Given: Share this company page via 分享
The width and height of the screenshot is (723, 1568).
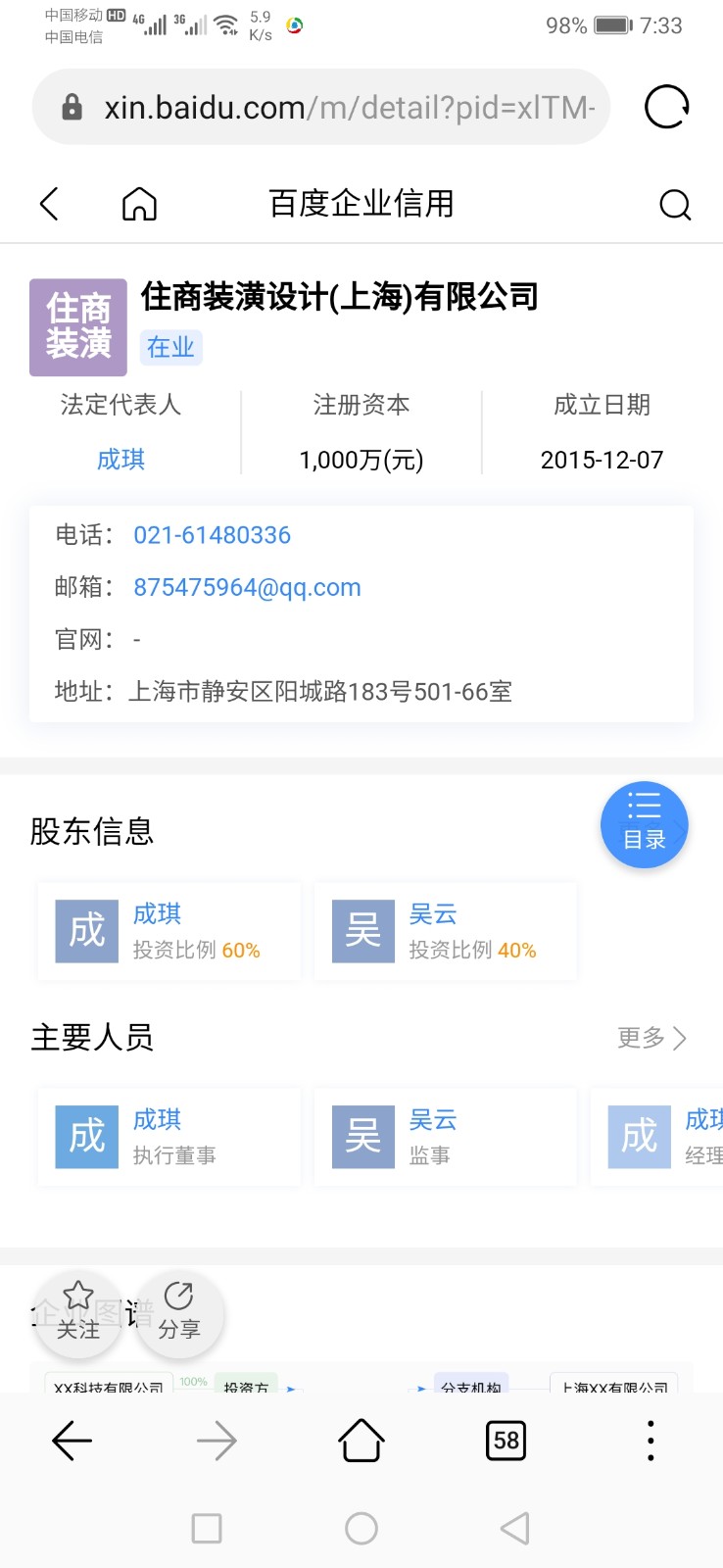Looking at the screenshot, I should pyautogui.click(x=179, y=1311).
